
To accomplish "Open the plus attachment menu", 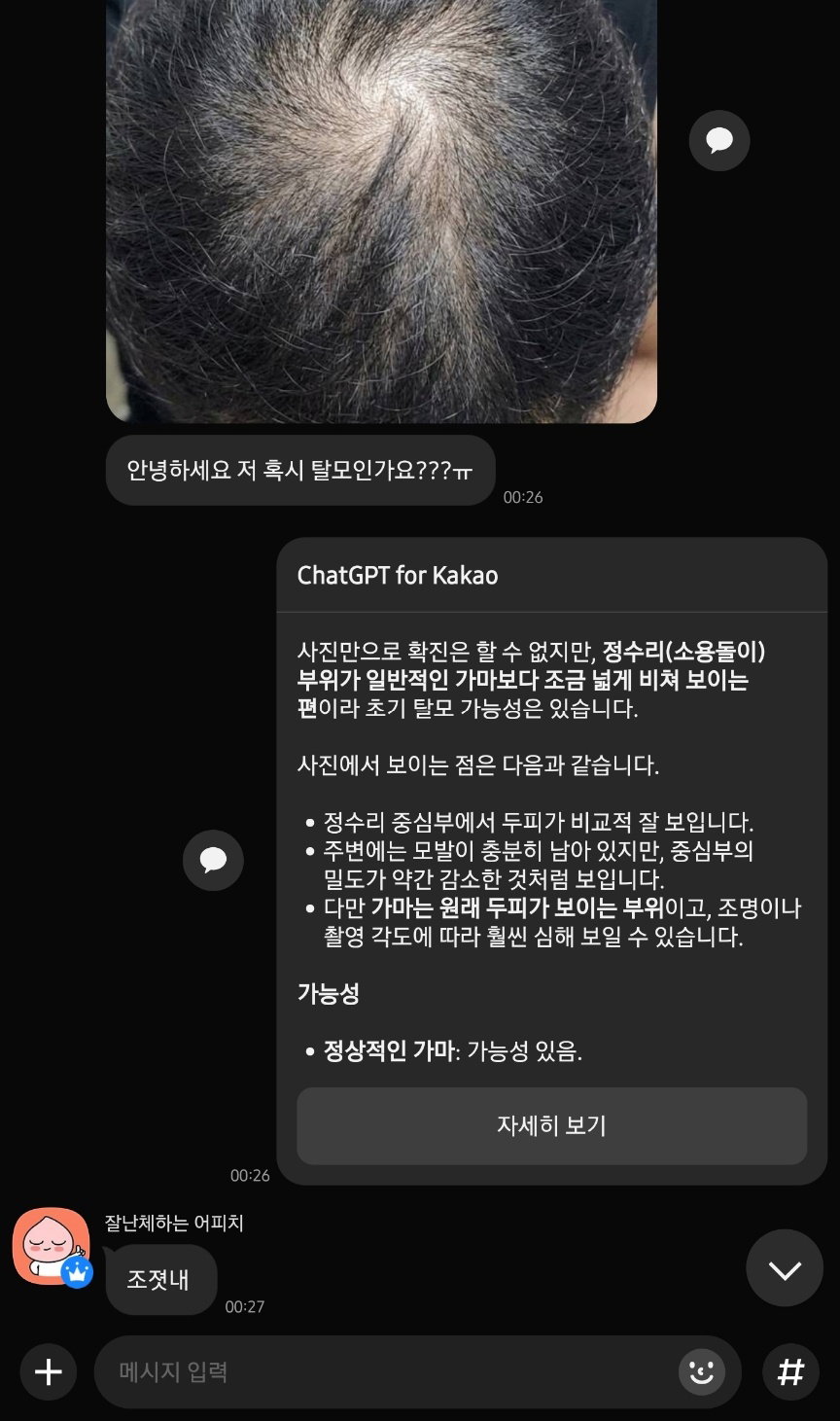I will tap(48, 1371).
